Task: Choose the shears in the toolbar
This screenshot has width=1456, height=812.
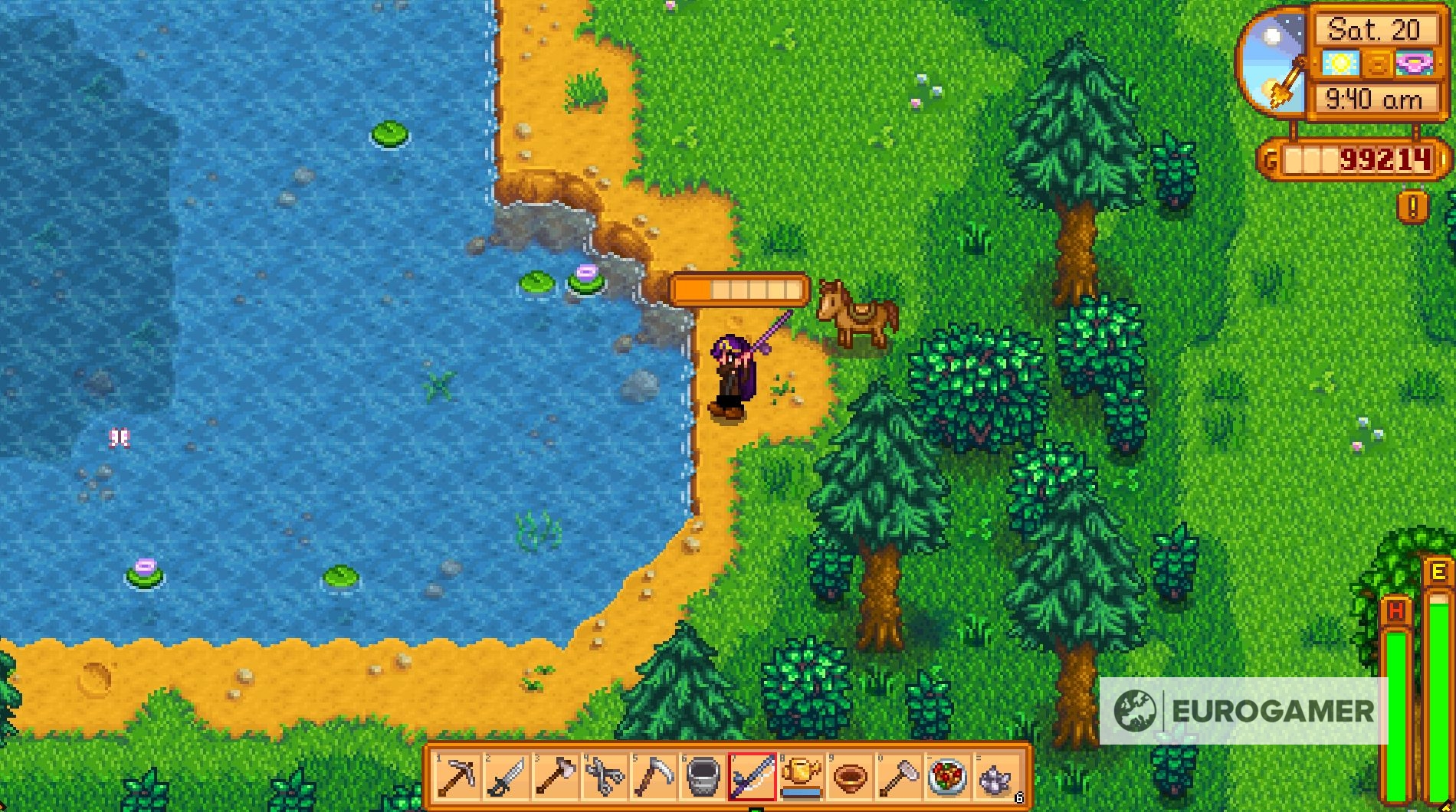Action: pos(604,777)
